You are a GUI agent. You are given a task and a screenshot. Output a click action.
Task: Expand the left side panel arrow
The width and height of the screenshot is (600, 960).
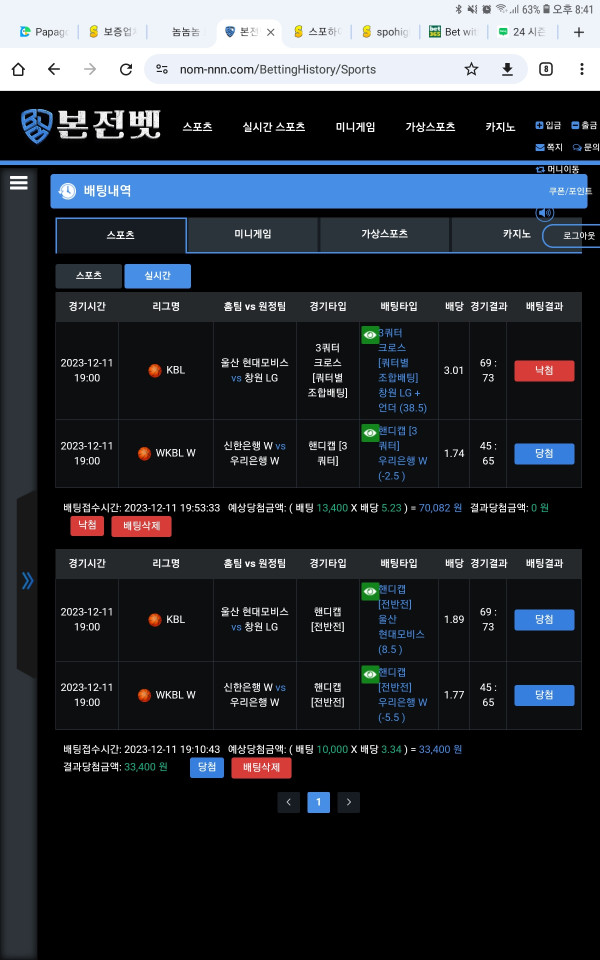(x=28, y=580)
